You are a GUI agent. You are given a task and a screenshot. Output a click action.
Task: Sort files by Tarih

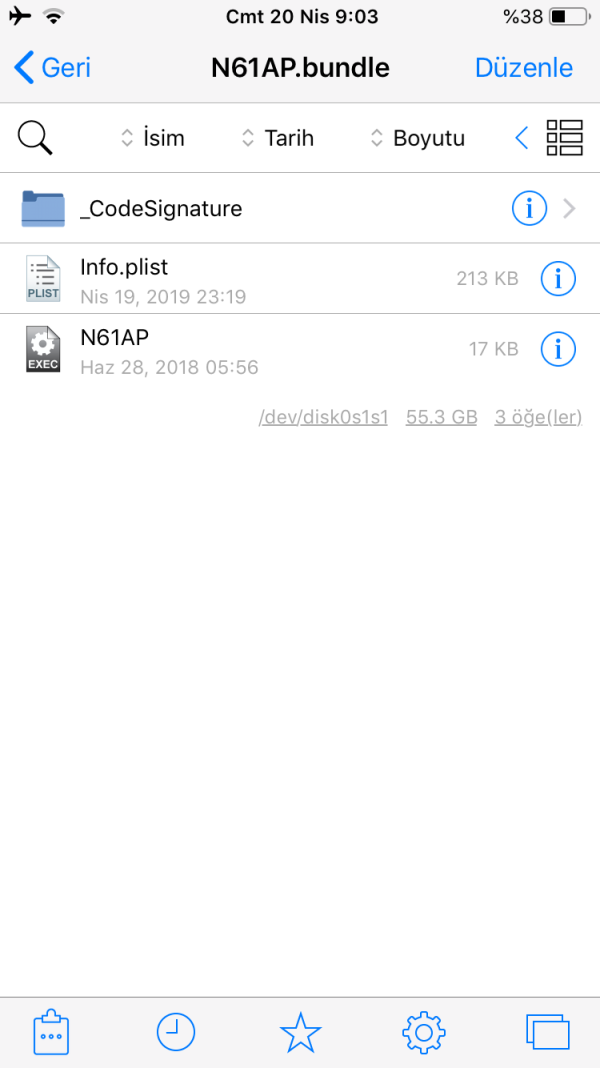[x=278, y=138]
